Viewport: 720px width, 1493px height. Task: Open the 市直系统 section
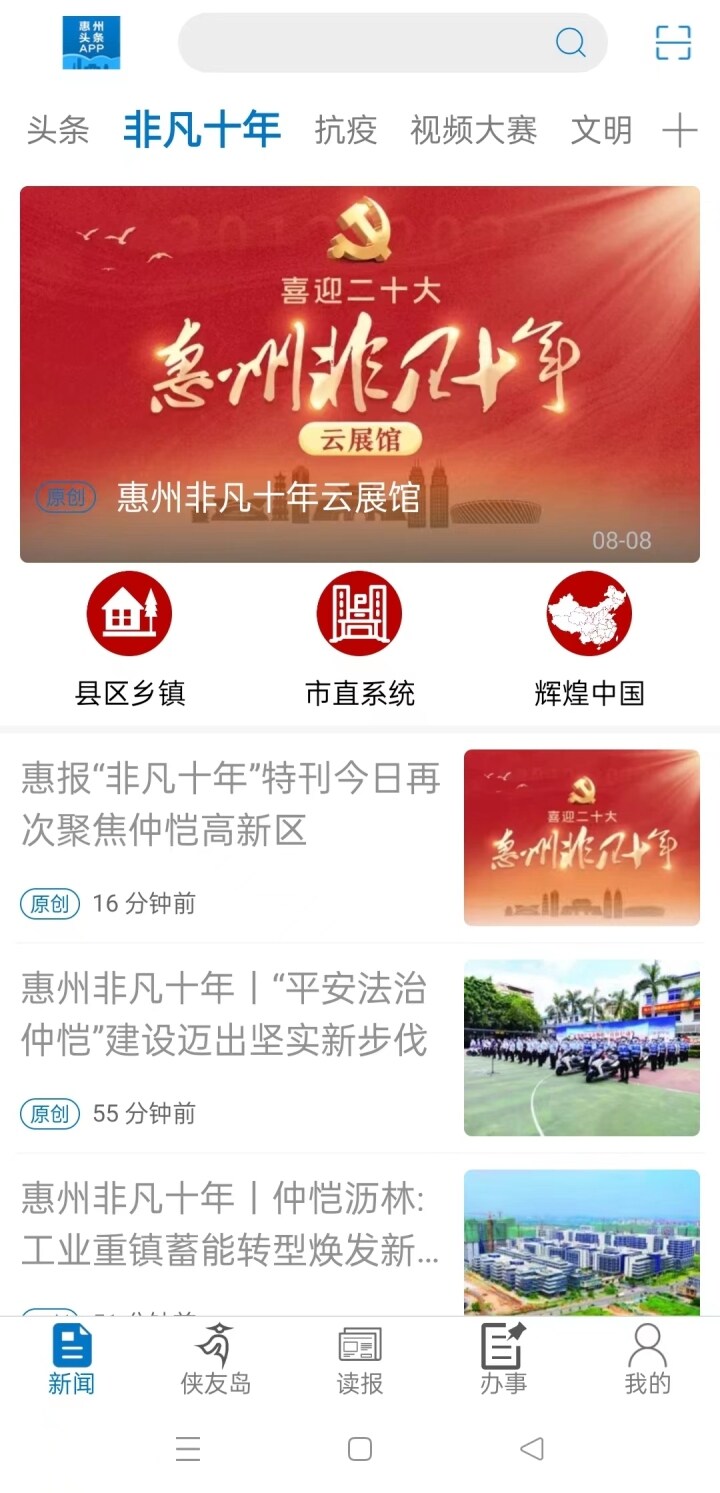tap(360, 638)
